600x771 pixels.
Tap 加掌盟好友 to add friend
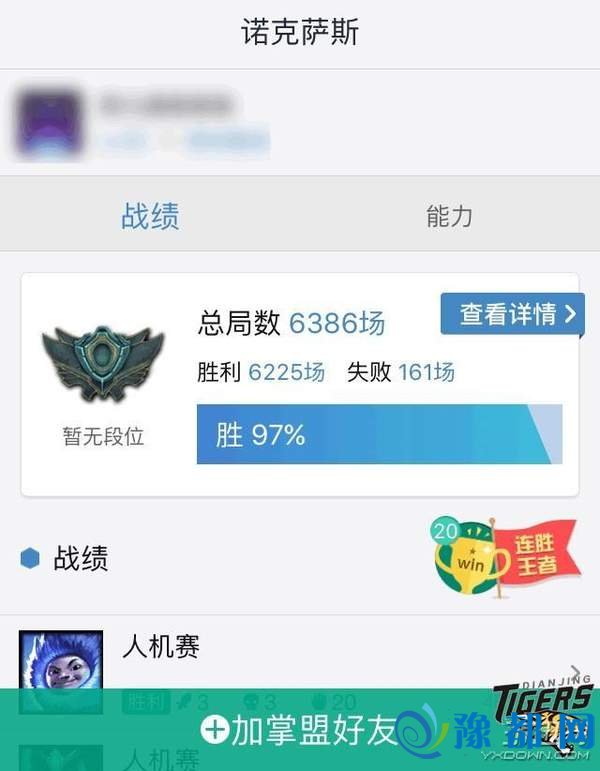pos(300,730)
